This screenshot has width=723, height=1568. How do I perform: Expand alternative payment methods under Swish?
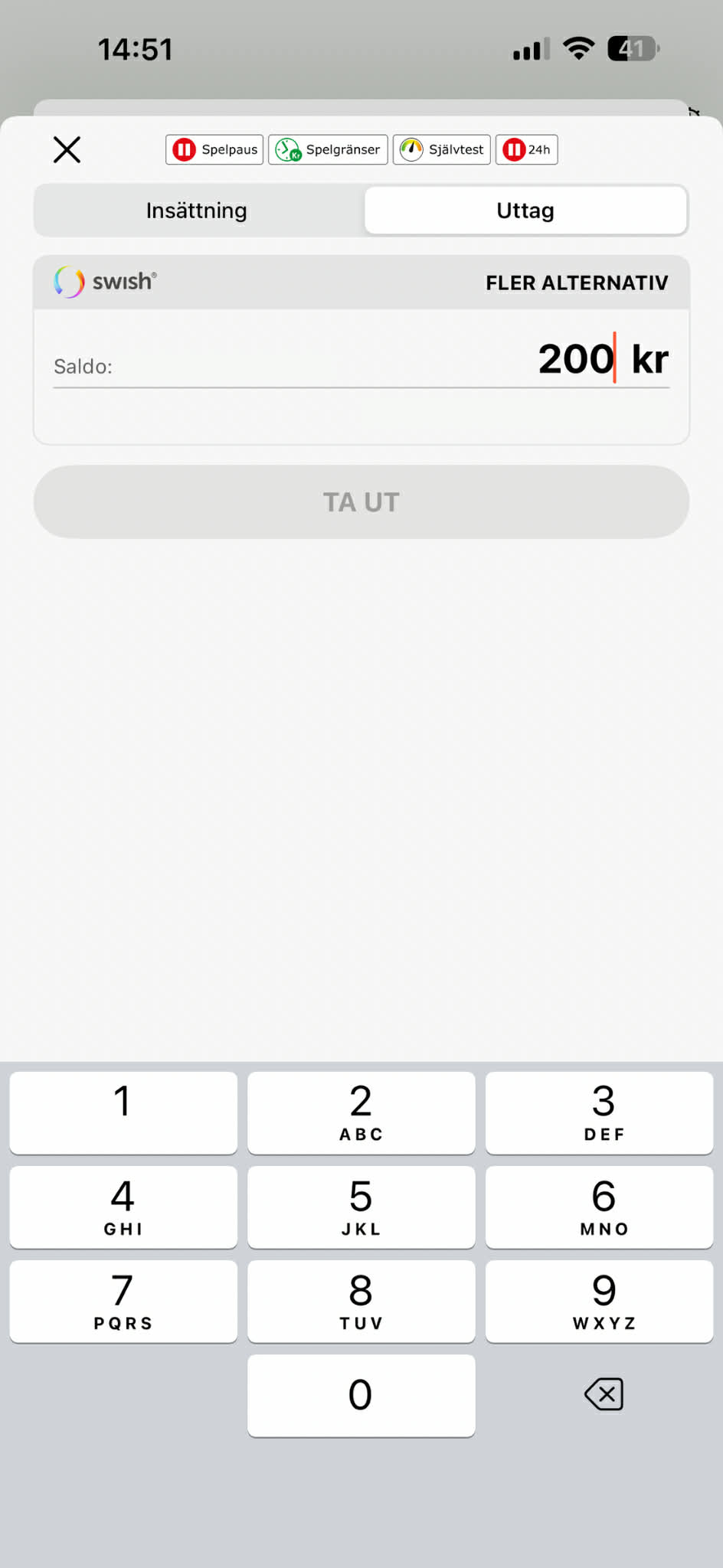[577, 283]
